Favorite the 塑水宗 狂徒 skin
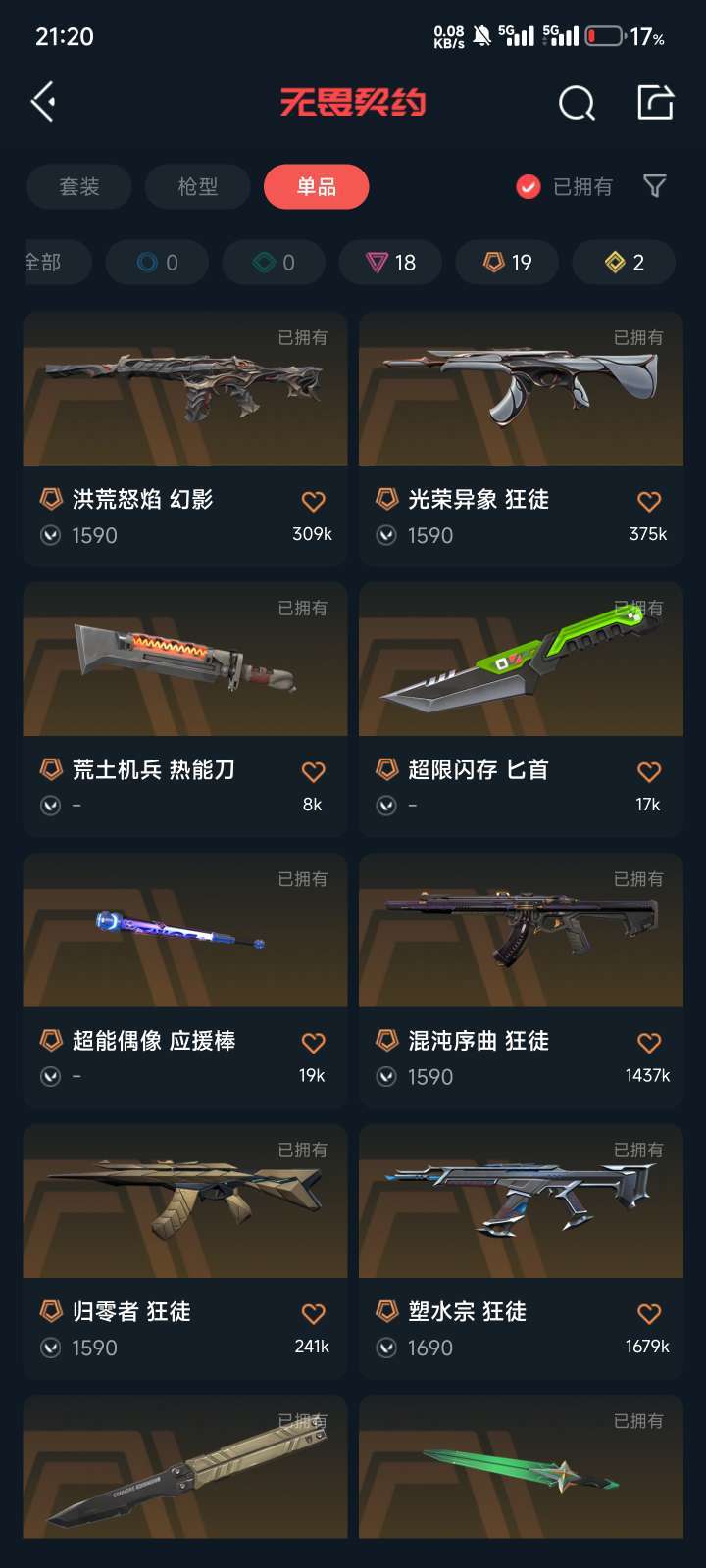 [649, 1313]
